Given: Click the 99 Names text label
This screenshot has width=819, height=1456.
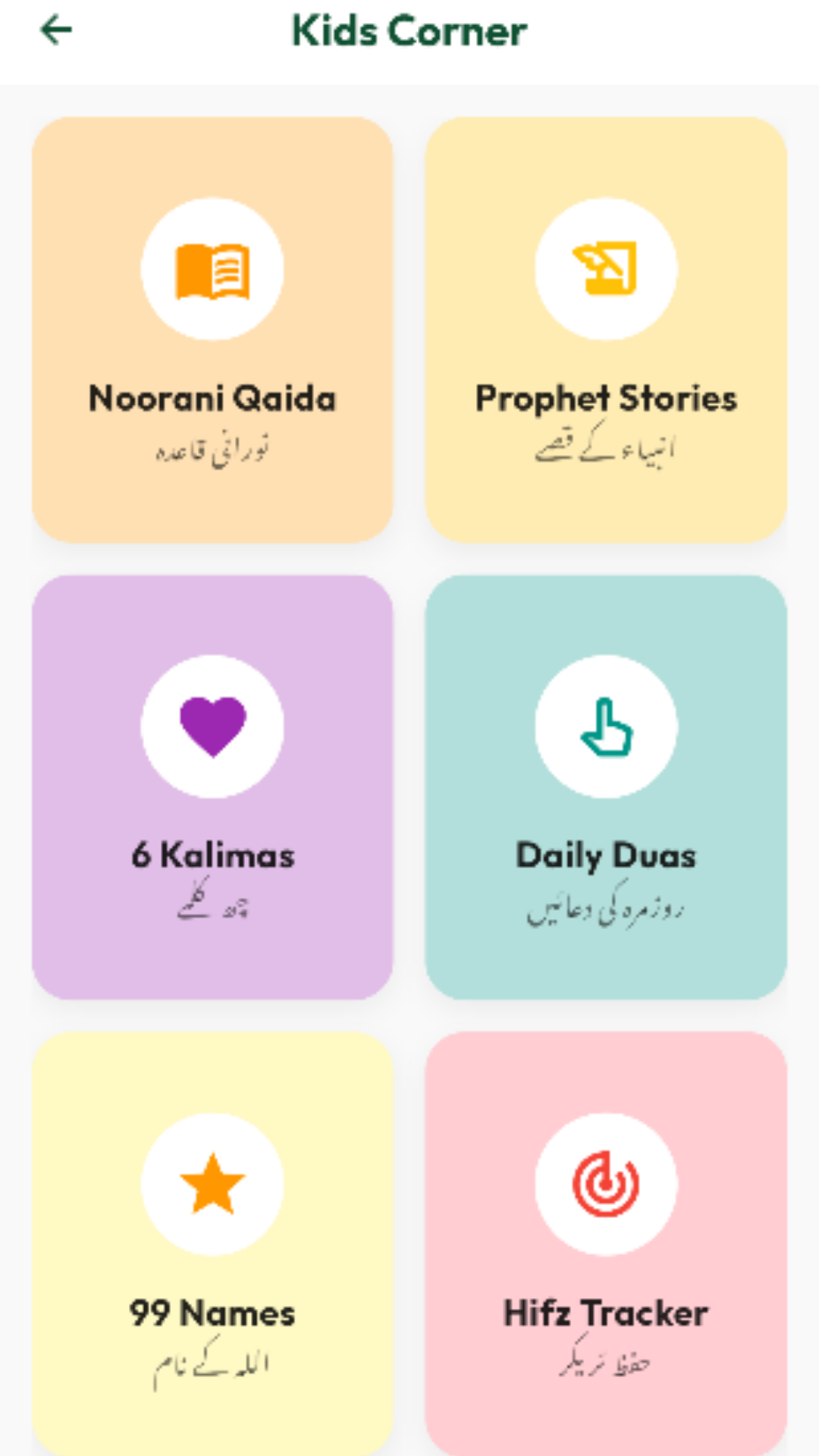Looking at the screenshot, I should 212,1313.
